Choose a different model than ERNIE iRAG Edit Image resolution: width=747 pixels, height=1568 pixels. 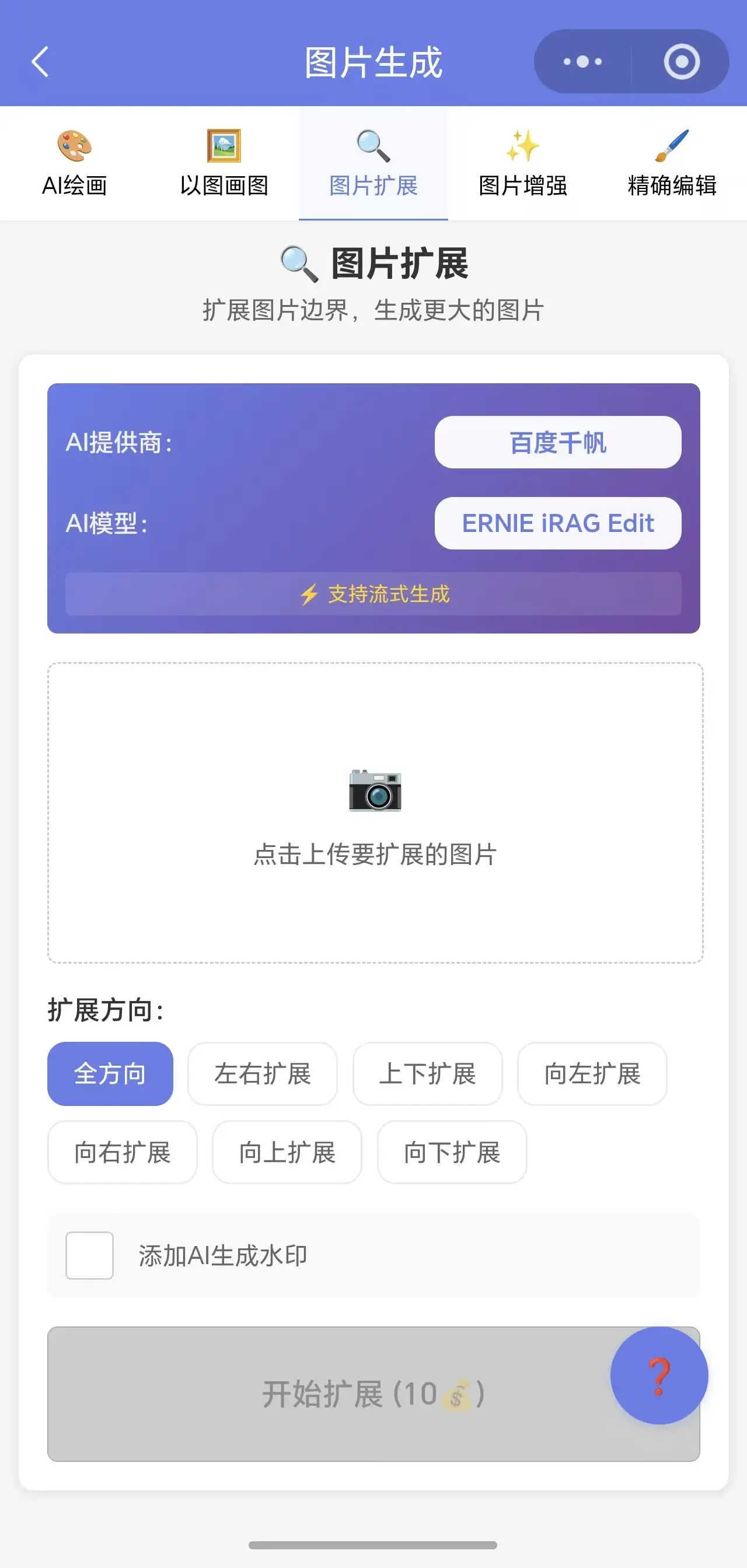[x=558, y=523]
